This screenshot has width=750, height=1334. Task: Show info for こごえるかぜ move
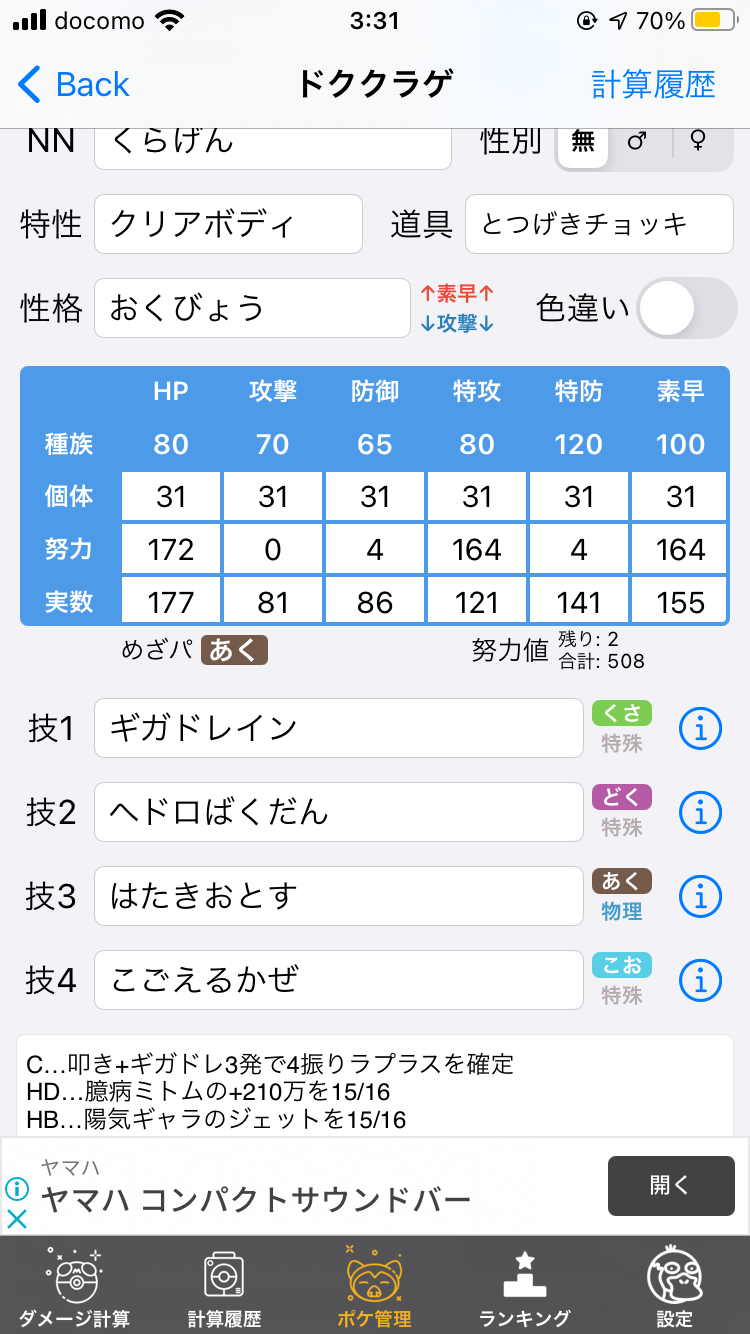point(700,981)
